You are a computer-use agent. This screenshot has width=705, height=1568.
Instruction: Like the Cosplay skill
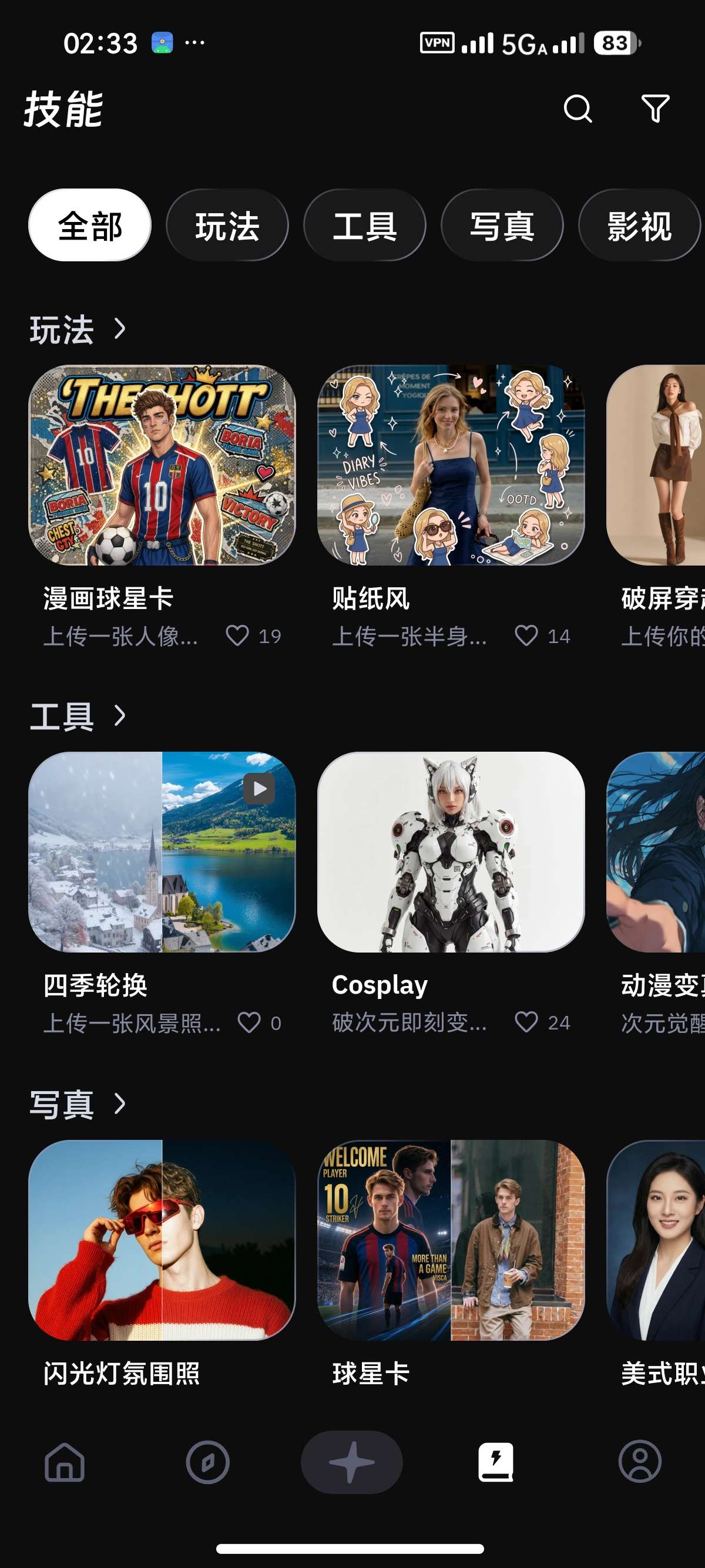[x=526, y=1022]
